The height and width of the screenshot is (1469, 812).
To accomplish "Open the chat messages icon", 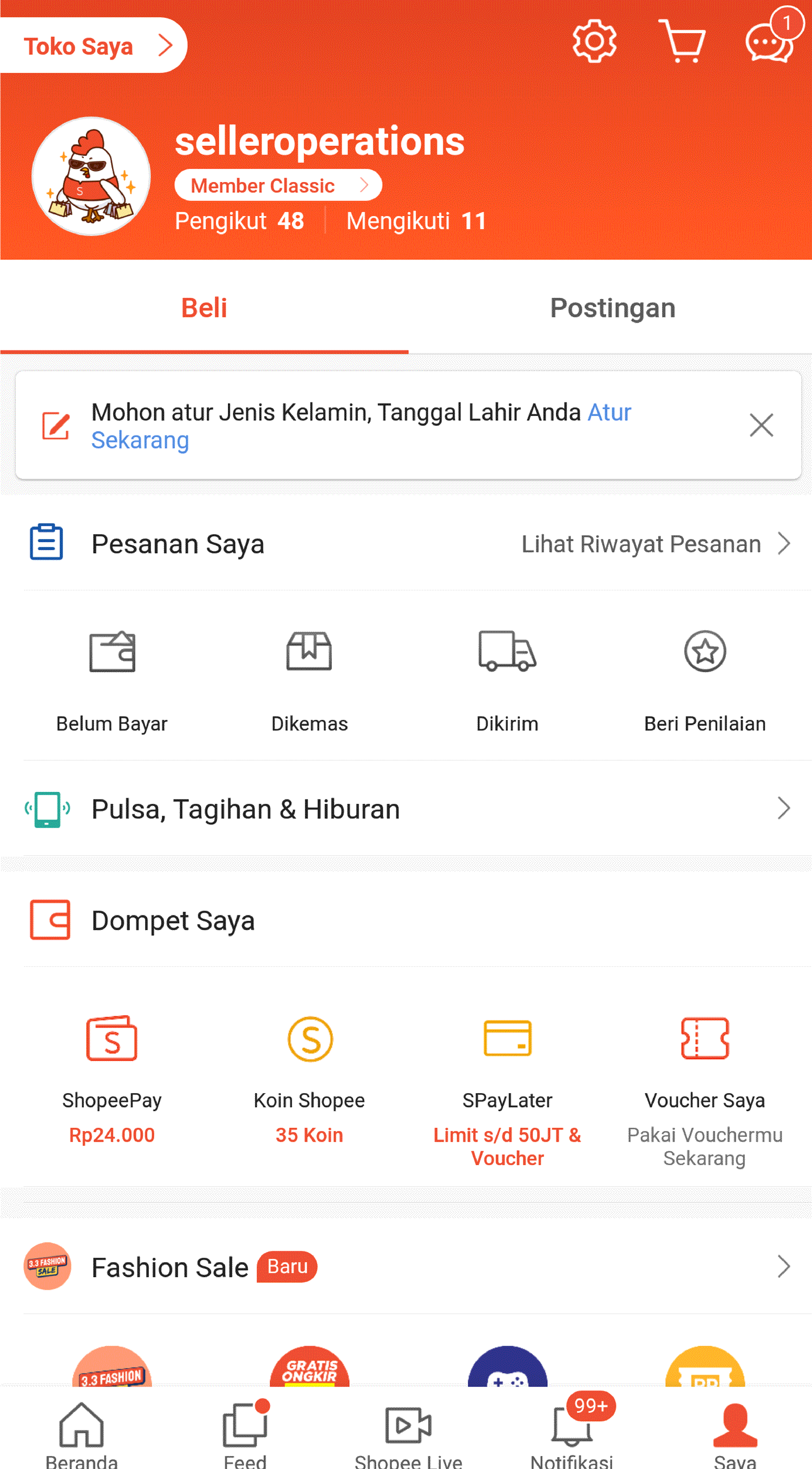I will [x=769, y=43].
